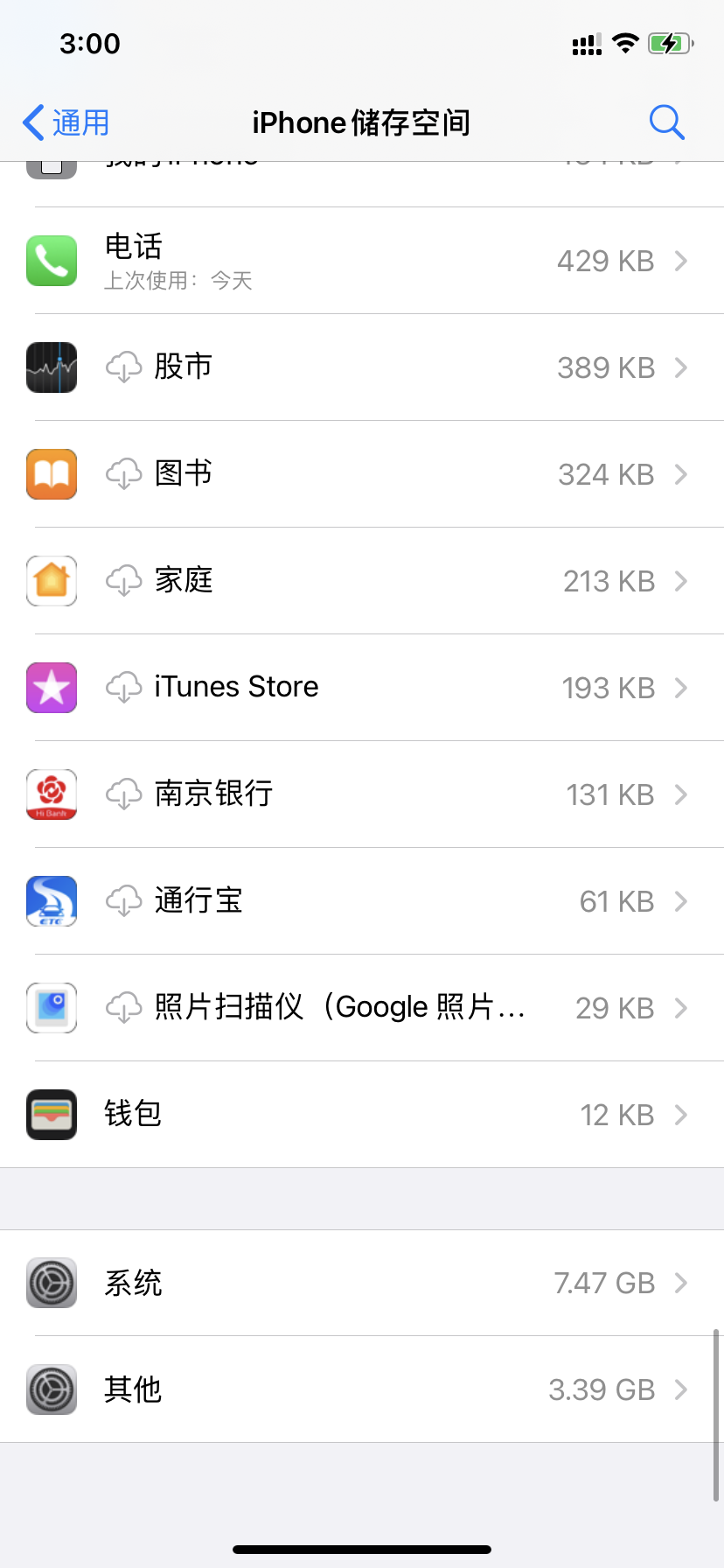Viewport: 724px width, 1568px height.
Task: View 系统 storage usage
Action: click(362, 1283)
